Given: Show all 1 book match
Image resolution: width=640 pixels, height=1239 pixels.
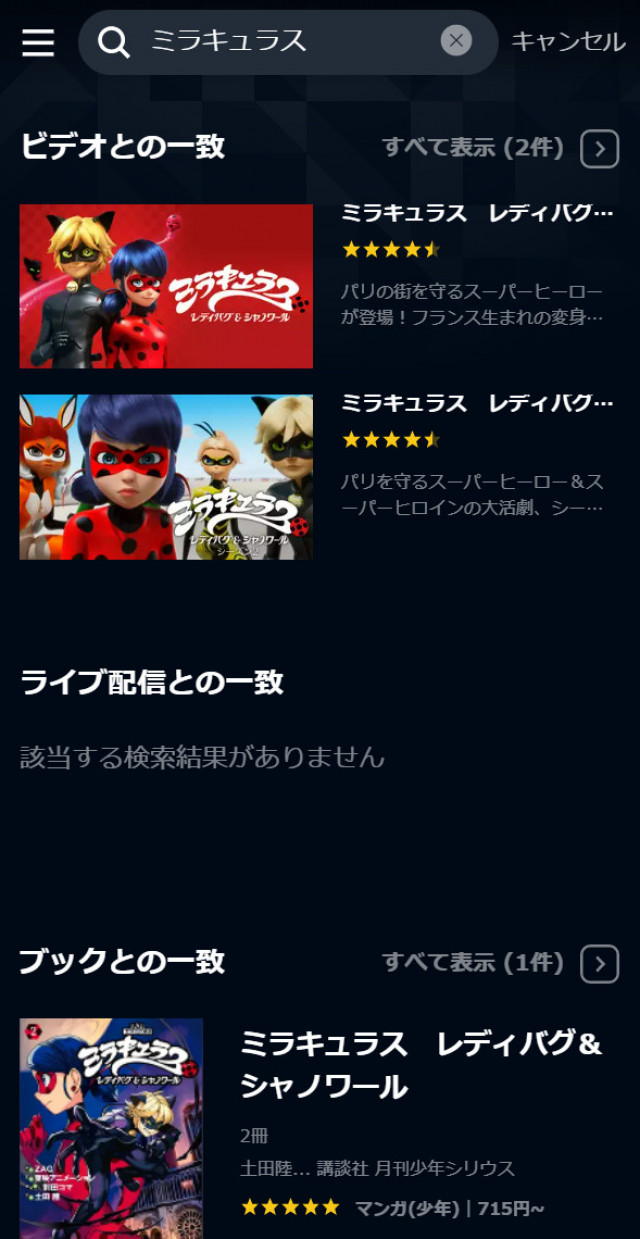Looking at the screenshot, I should [x=599, y=963].
